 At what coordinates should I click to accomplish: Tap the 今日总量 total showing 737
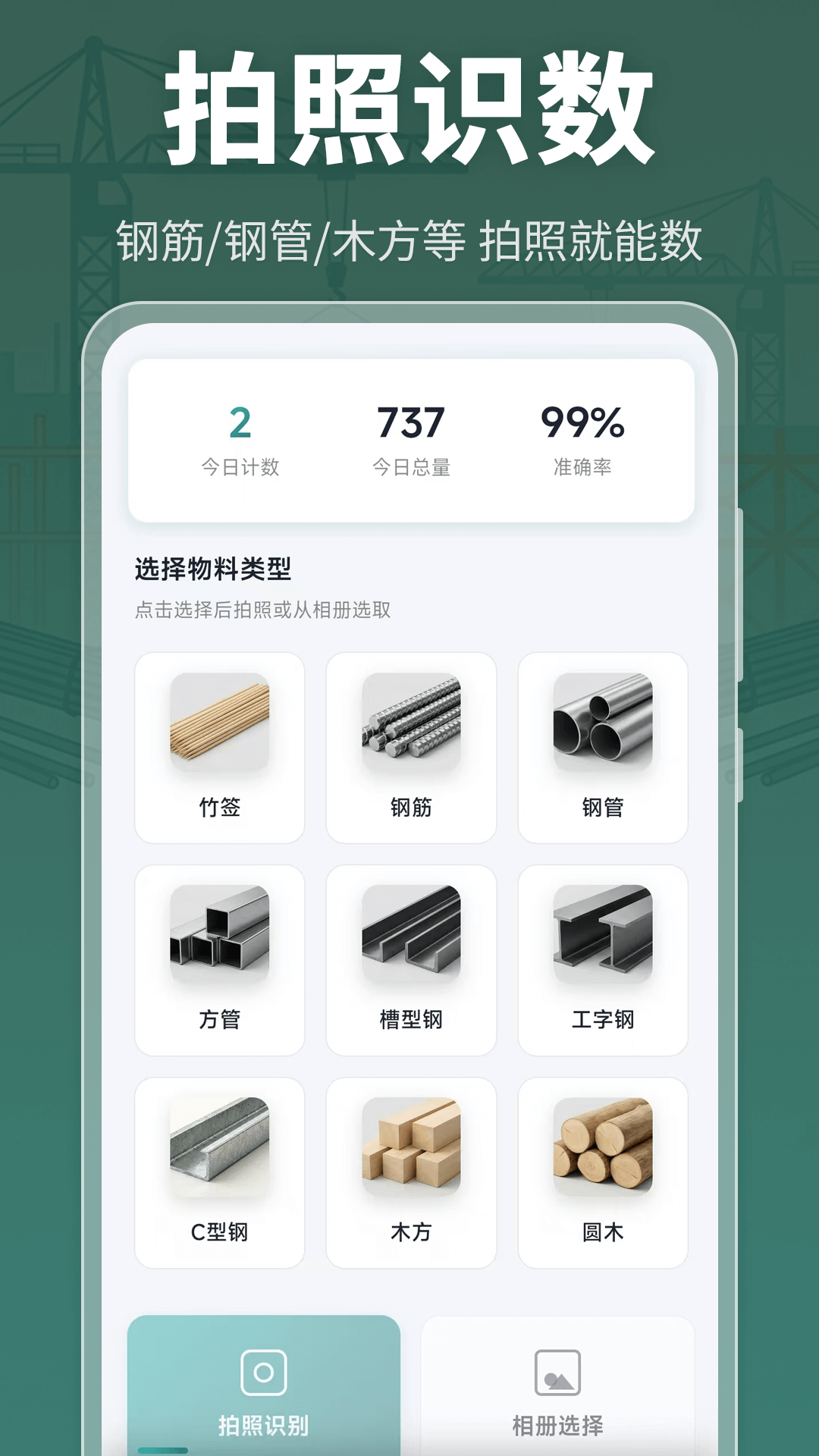(413, 444)
